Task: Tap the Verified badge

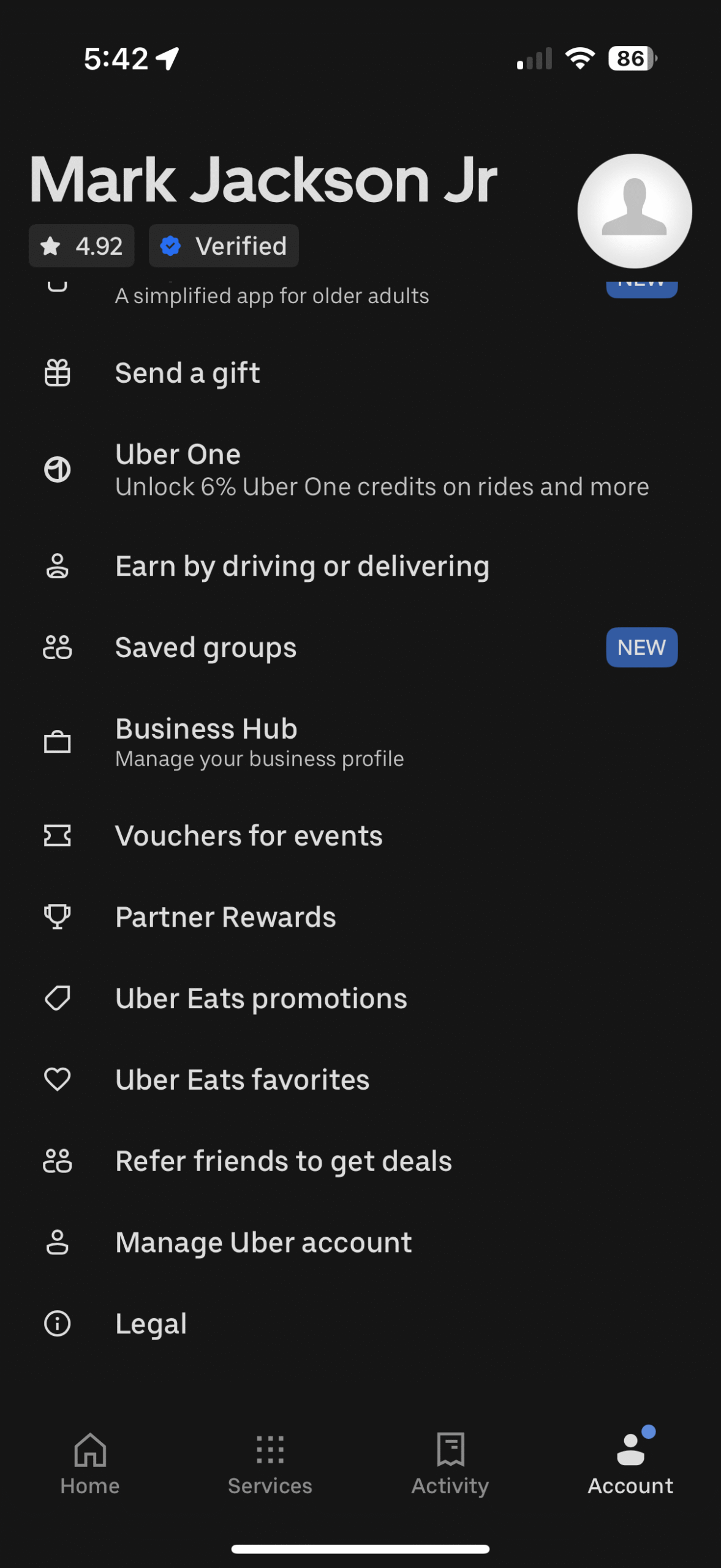Action: tap(224, 246)
